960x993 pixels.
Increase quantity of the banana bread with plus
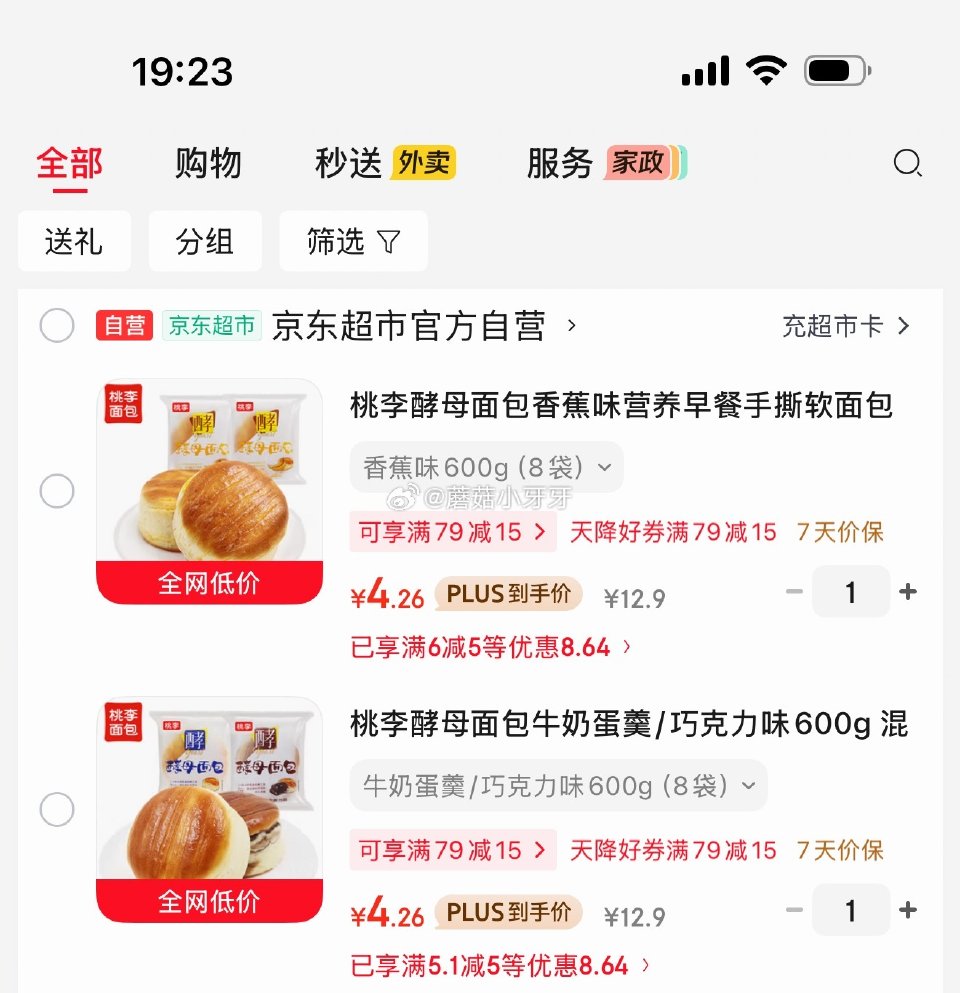[908, 592]
